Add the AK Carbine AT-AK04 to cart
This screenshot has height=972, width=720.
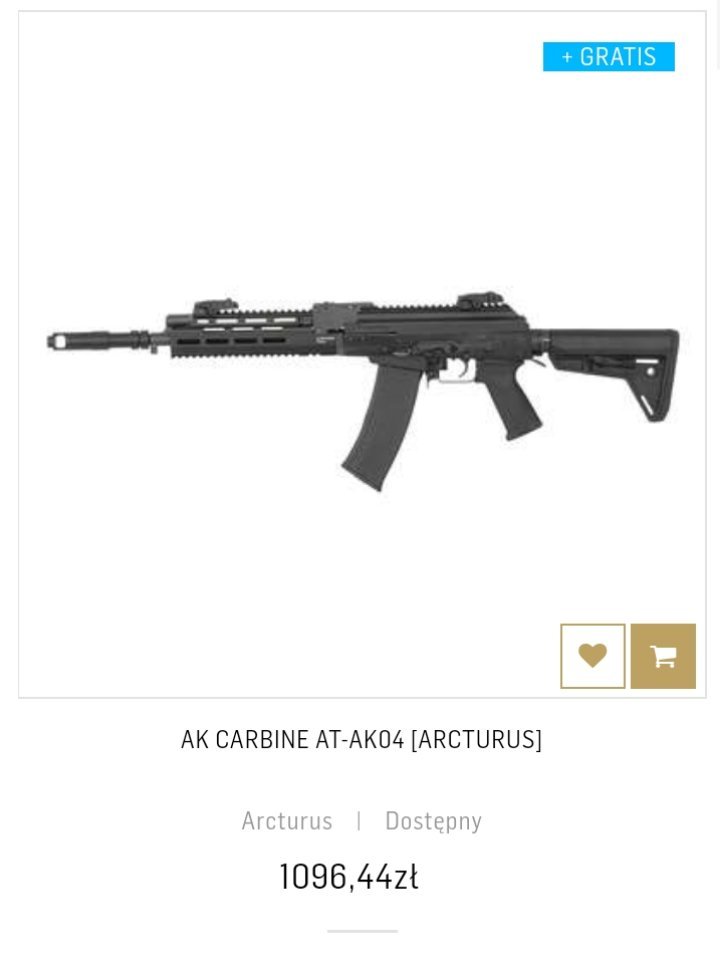(663, 656)
